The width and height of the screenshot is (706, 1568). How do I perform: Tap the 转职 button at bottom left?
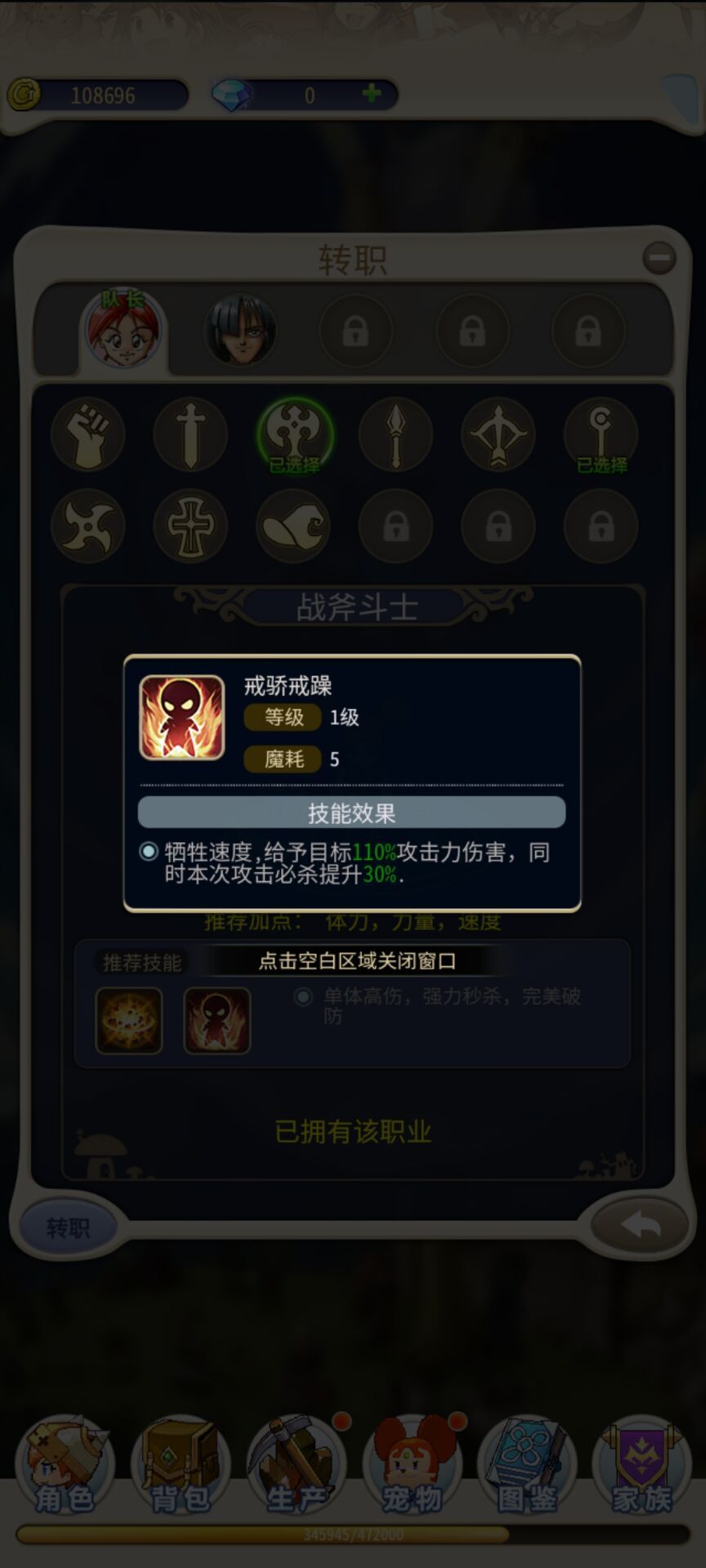click(67, 1227)
